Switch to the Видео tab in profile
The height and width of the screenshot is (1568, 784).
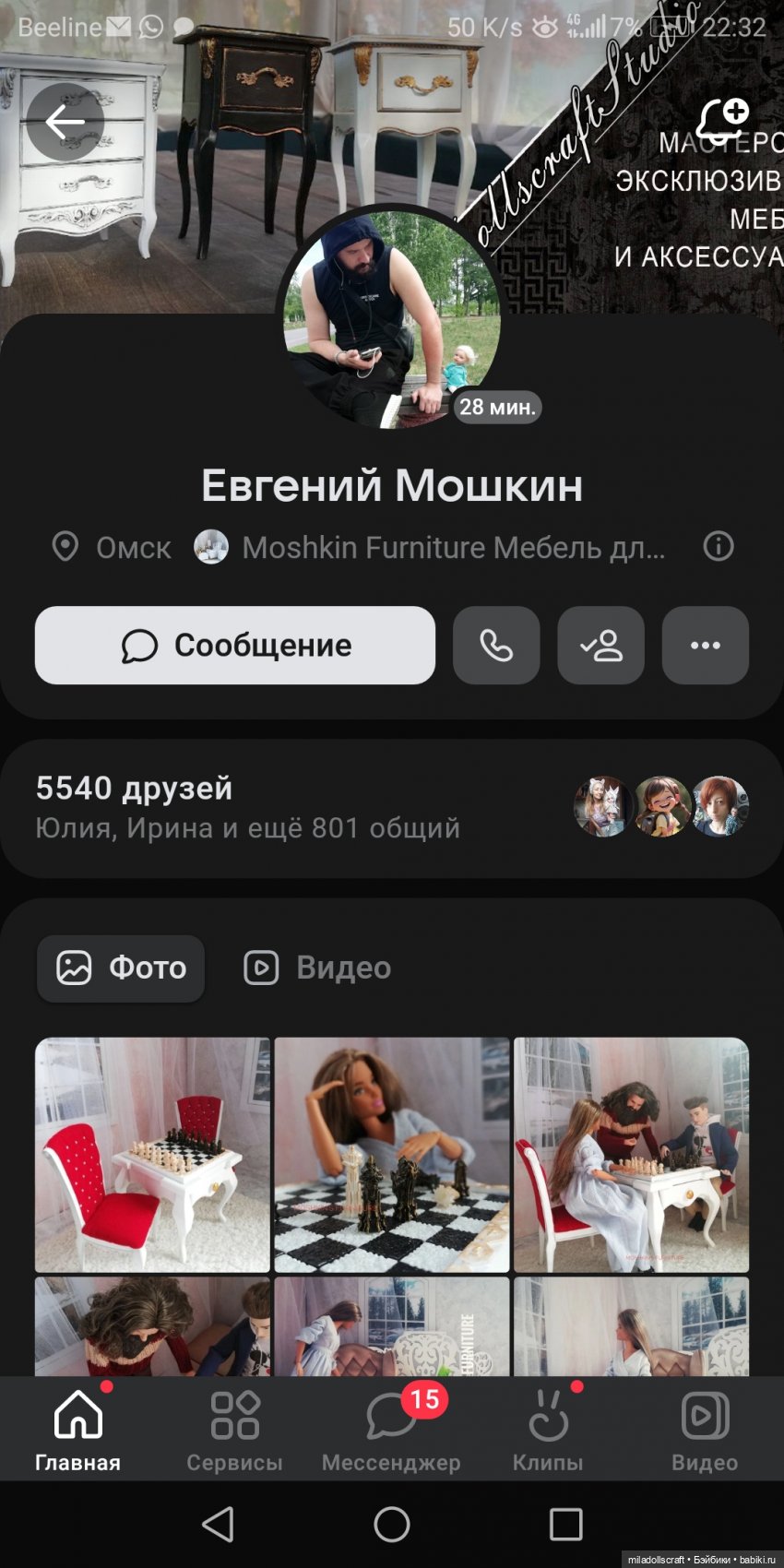pos(318,968)
